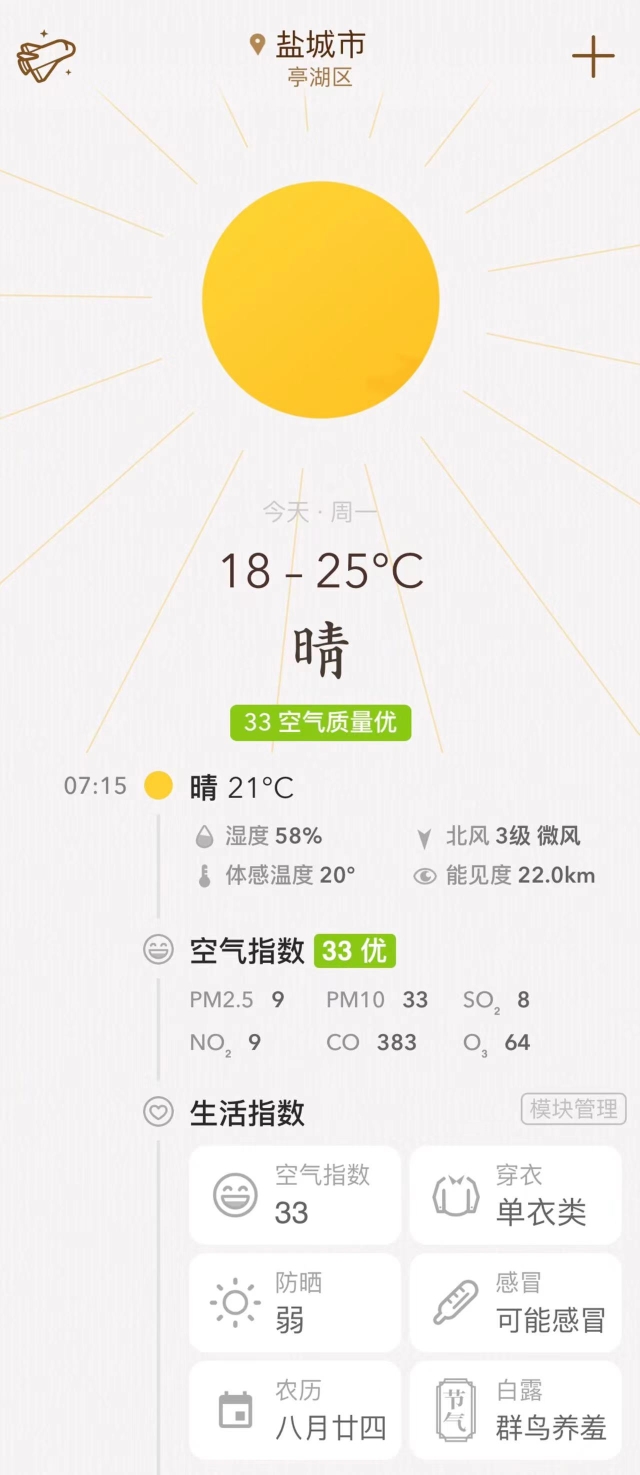Open the 空气指数 33 life index card
The image size is (640, 1475).
[x=295, y=1195]
